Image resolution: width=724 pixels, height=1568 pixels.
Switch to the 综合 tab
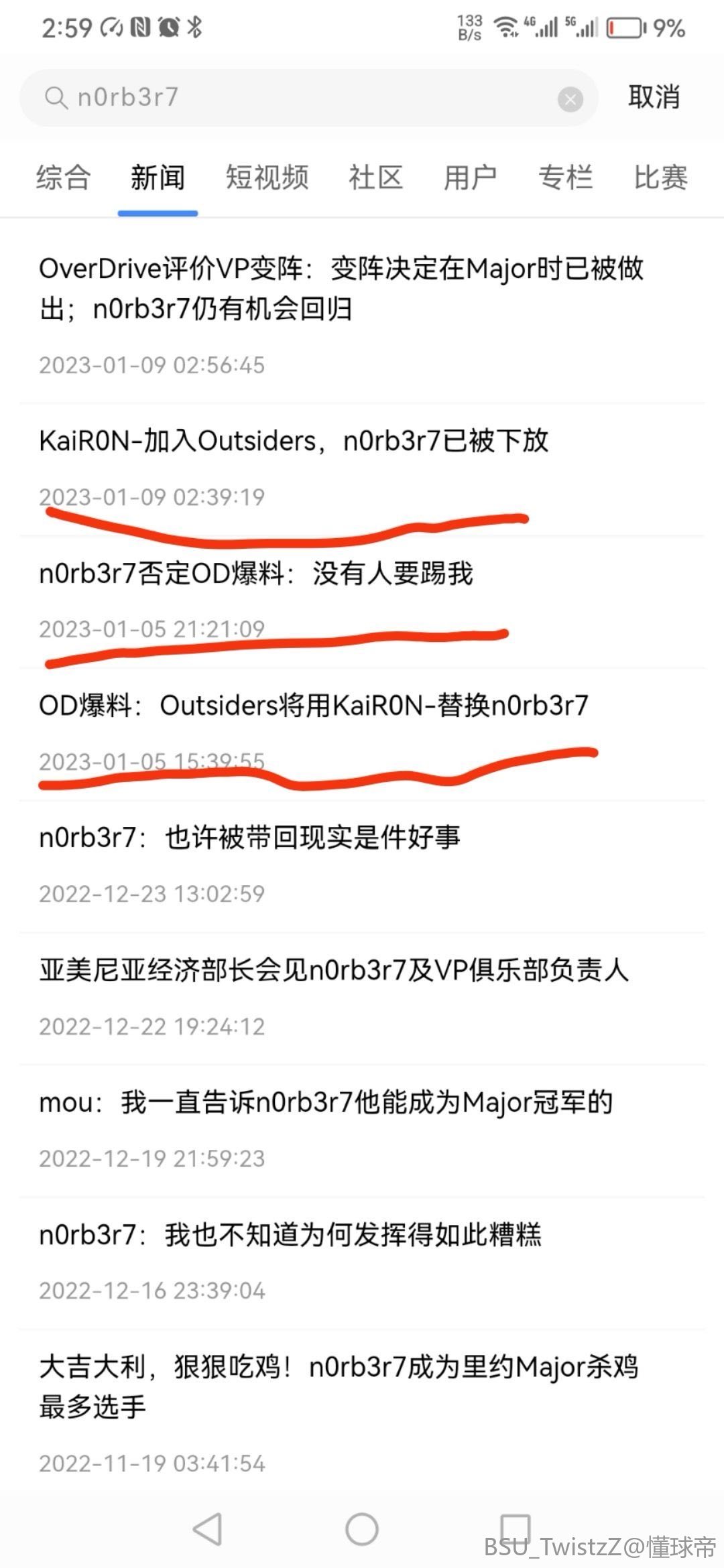click(x=63, y=178)
